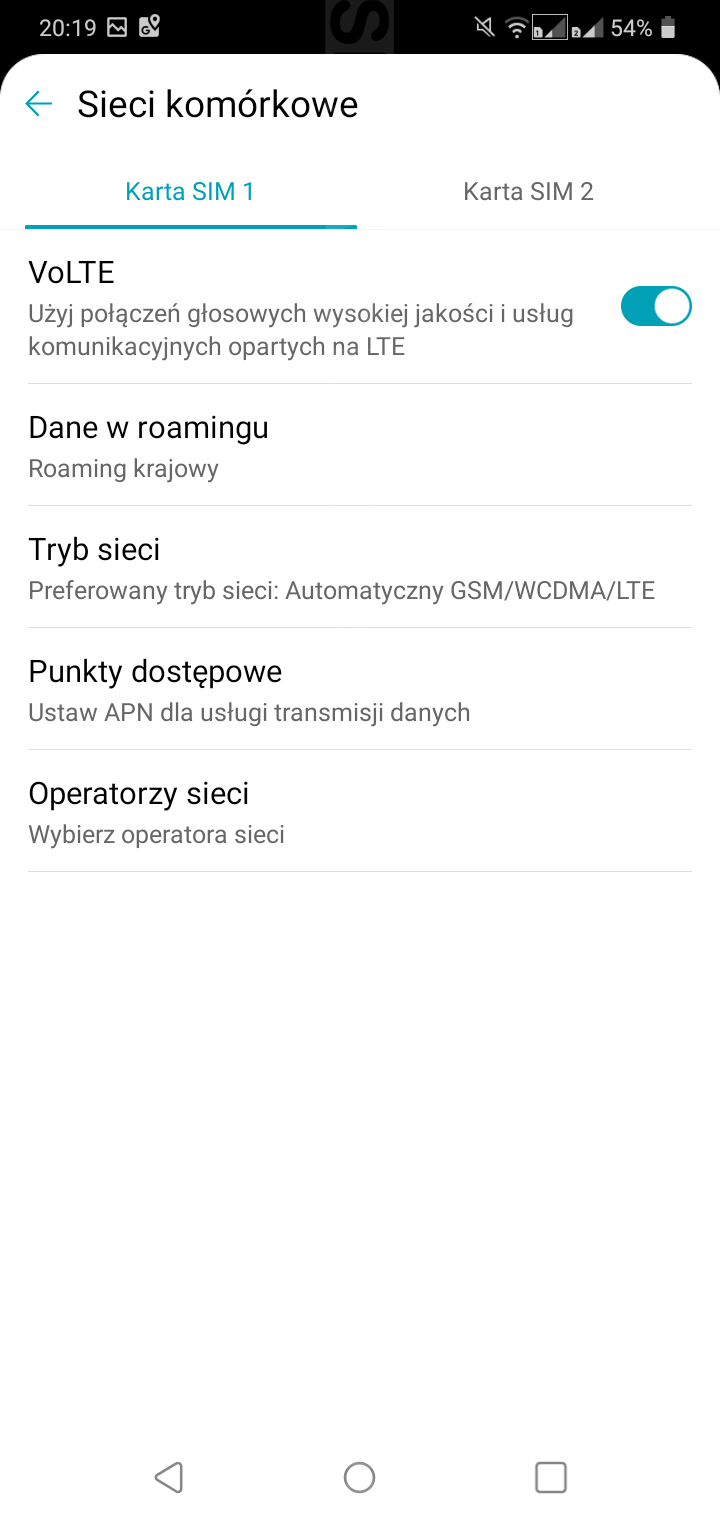Open Operatorzy sieci

[x=359, y=812]
